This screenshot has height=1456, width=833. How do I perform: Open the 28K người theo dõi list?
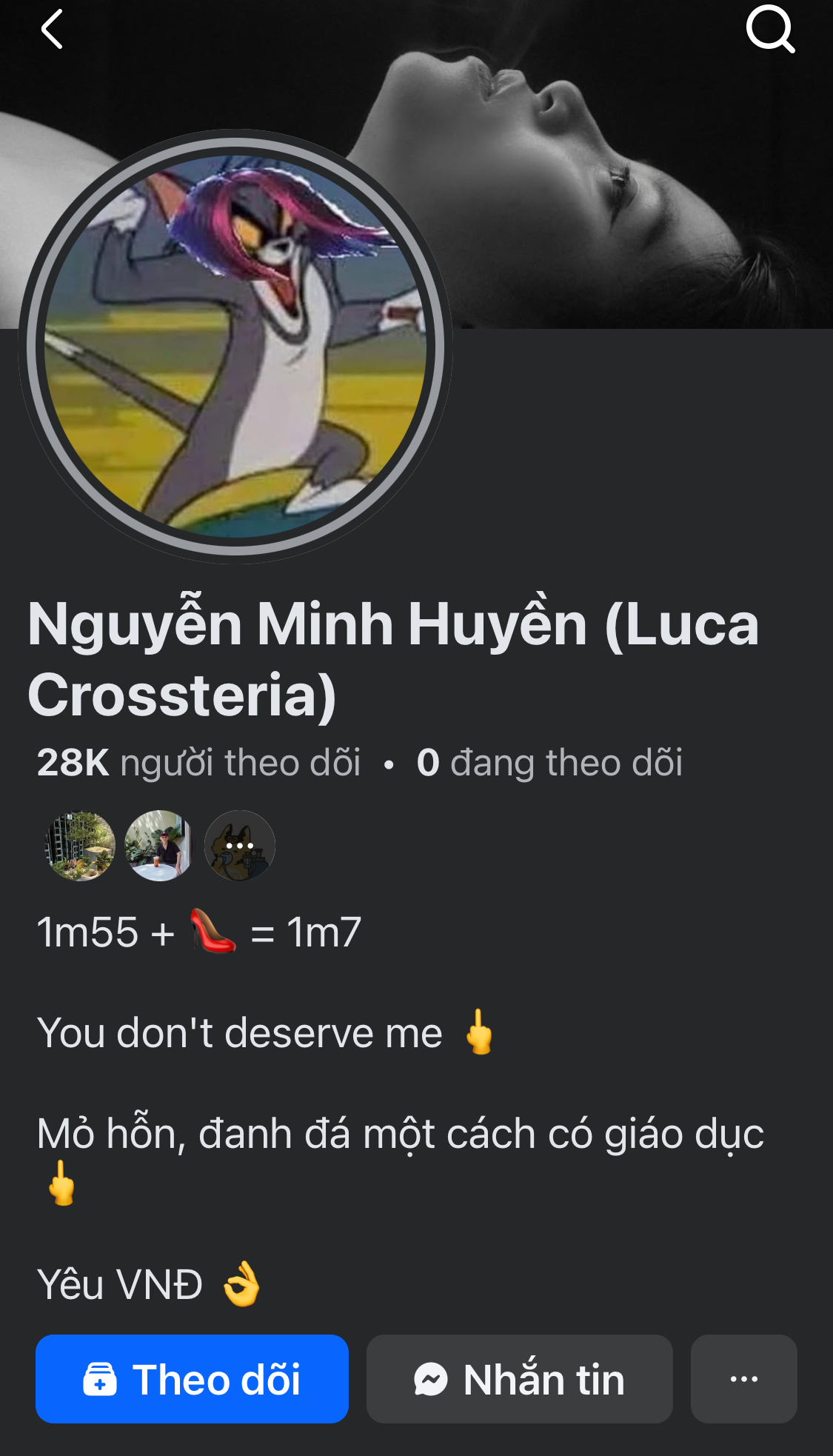[198, 763]
